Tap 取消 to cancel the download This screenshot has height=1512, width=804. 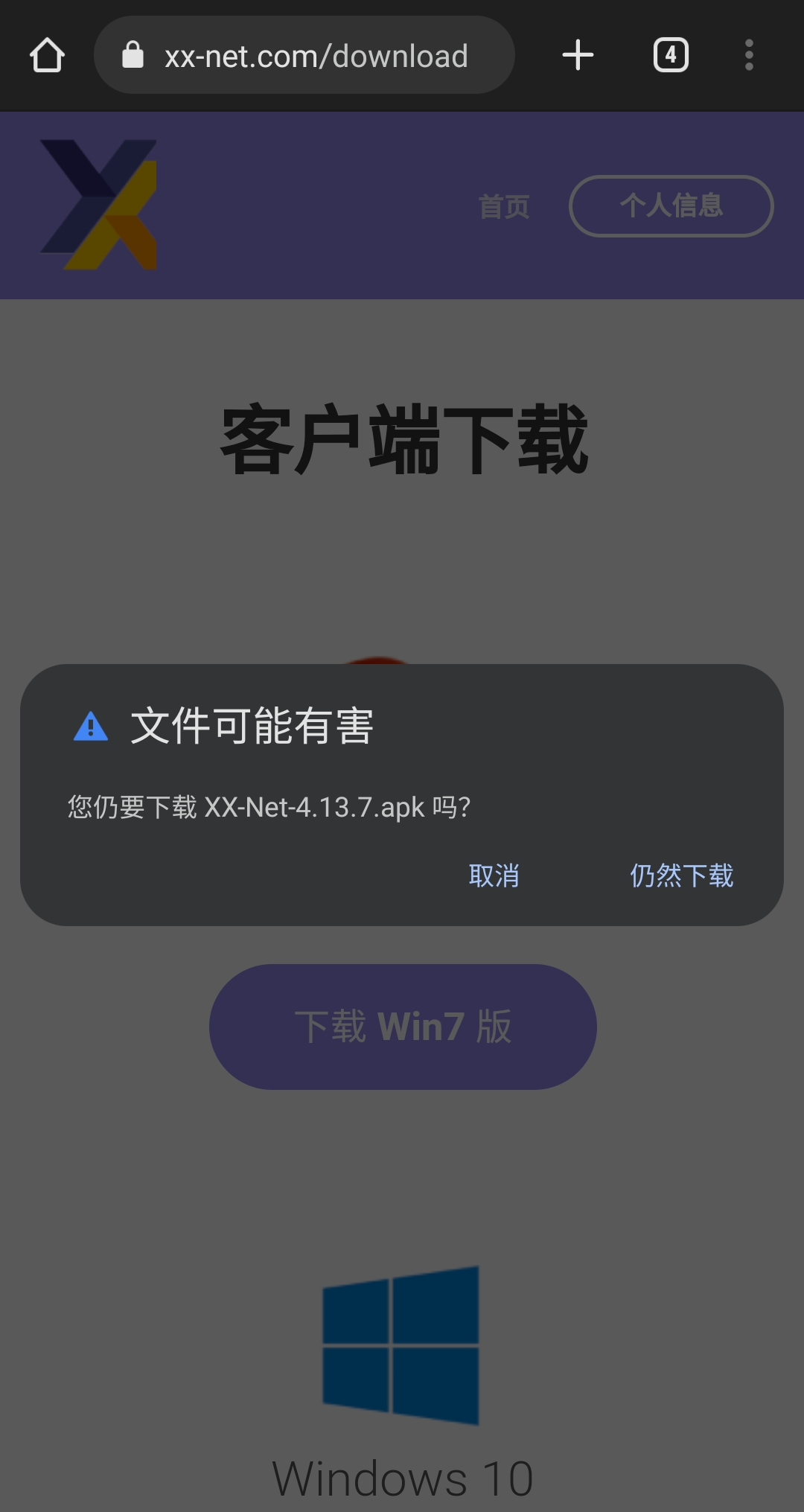click(x=494, y=876)
